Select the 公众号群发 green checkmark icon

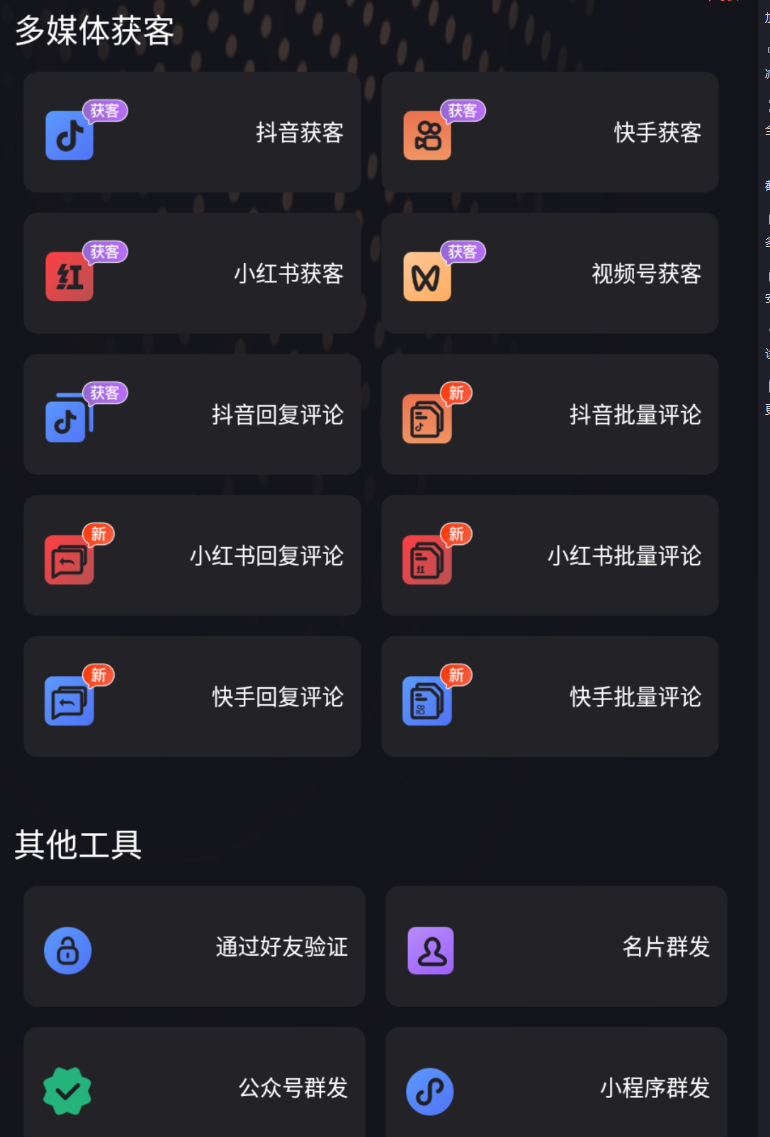click(x=66, y=1092)
